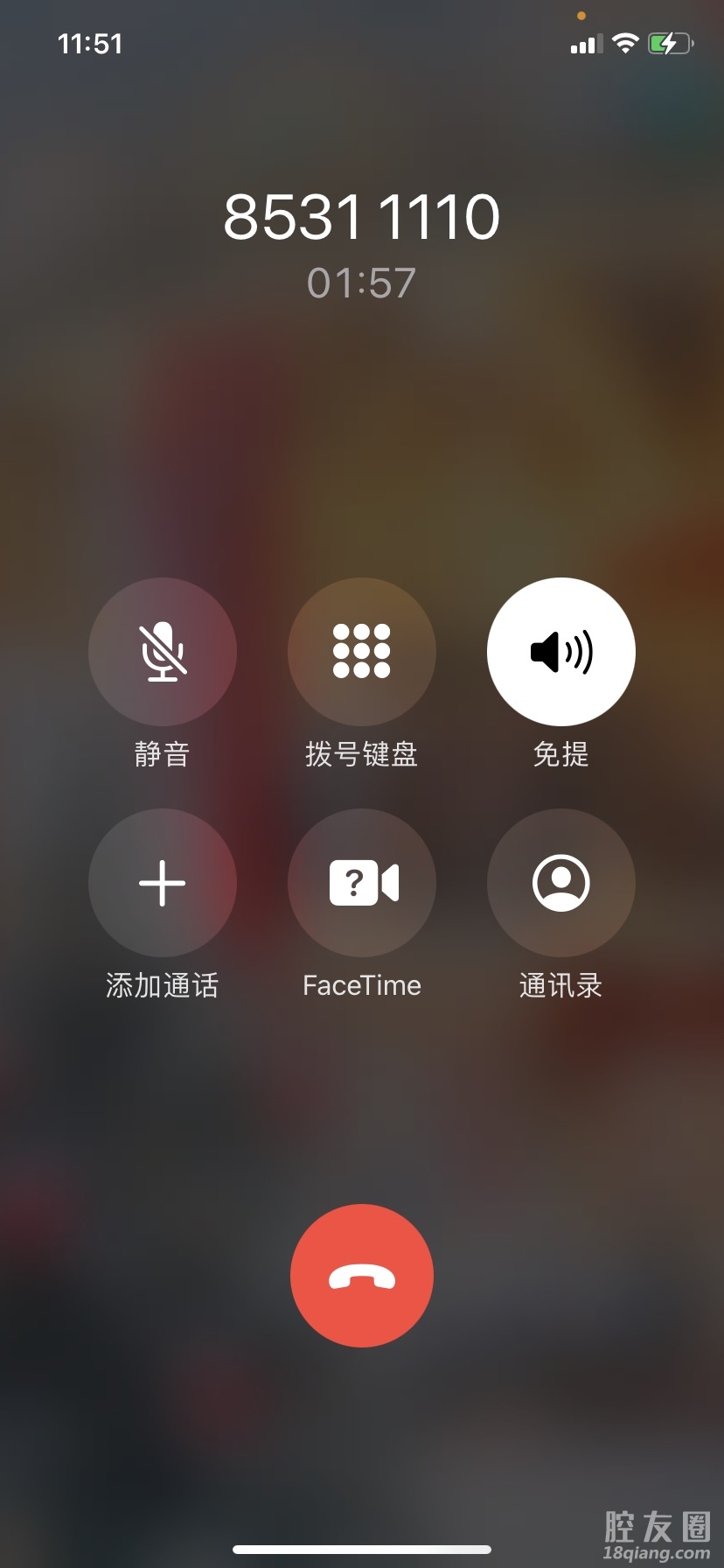Add another call

click(163, 883)
